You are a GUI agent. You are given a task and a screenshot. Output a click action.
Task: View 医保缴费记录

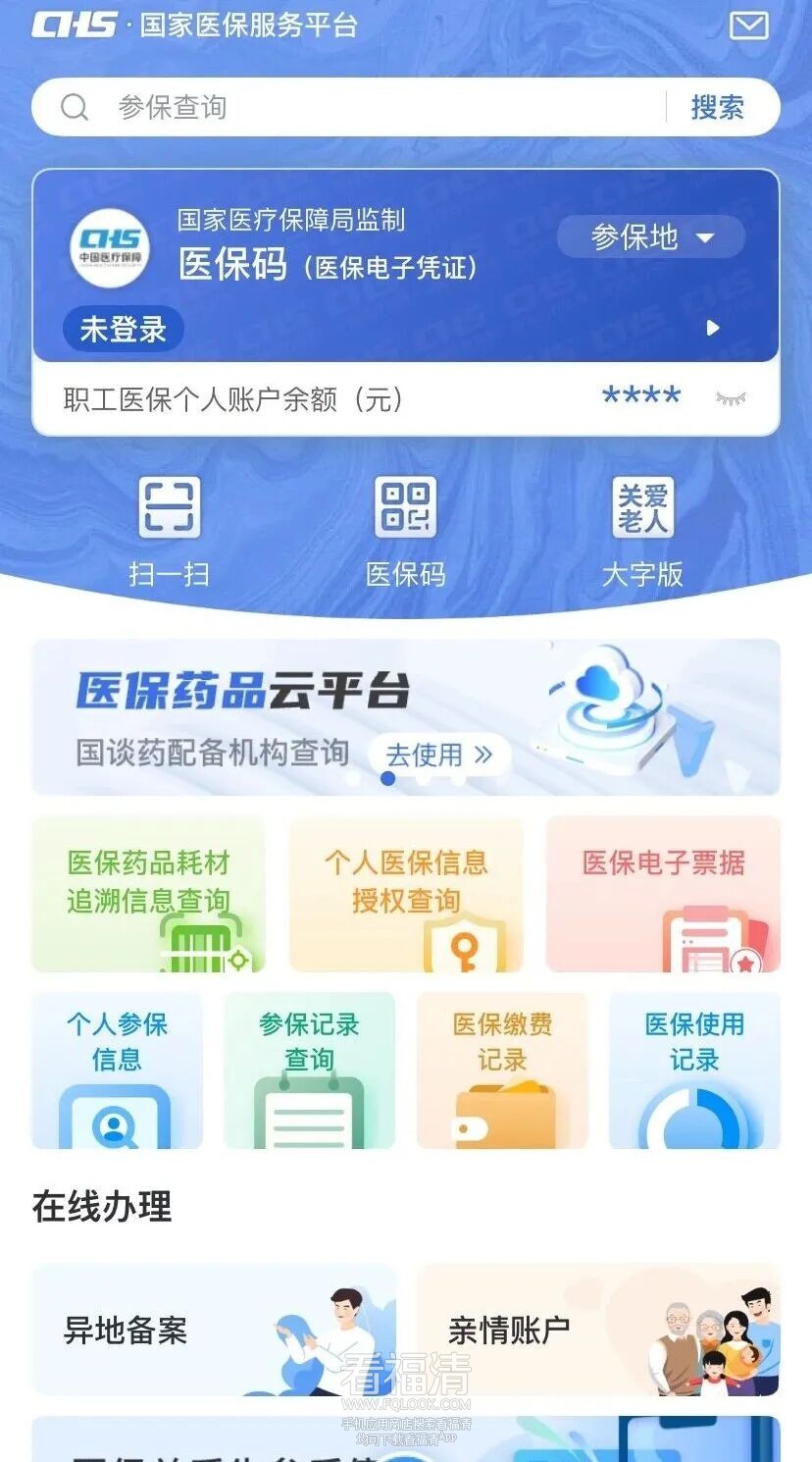pos(502,1070)
